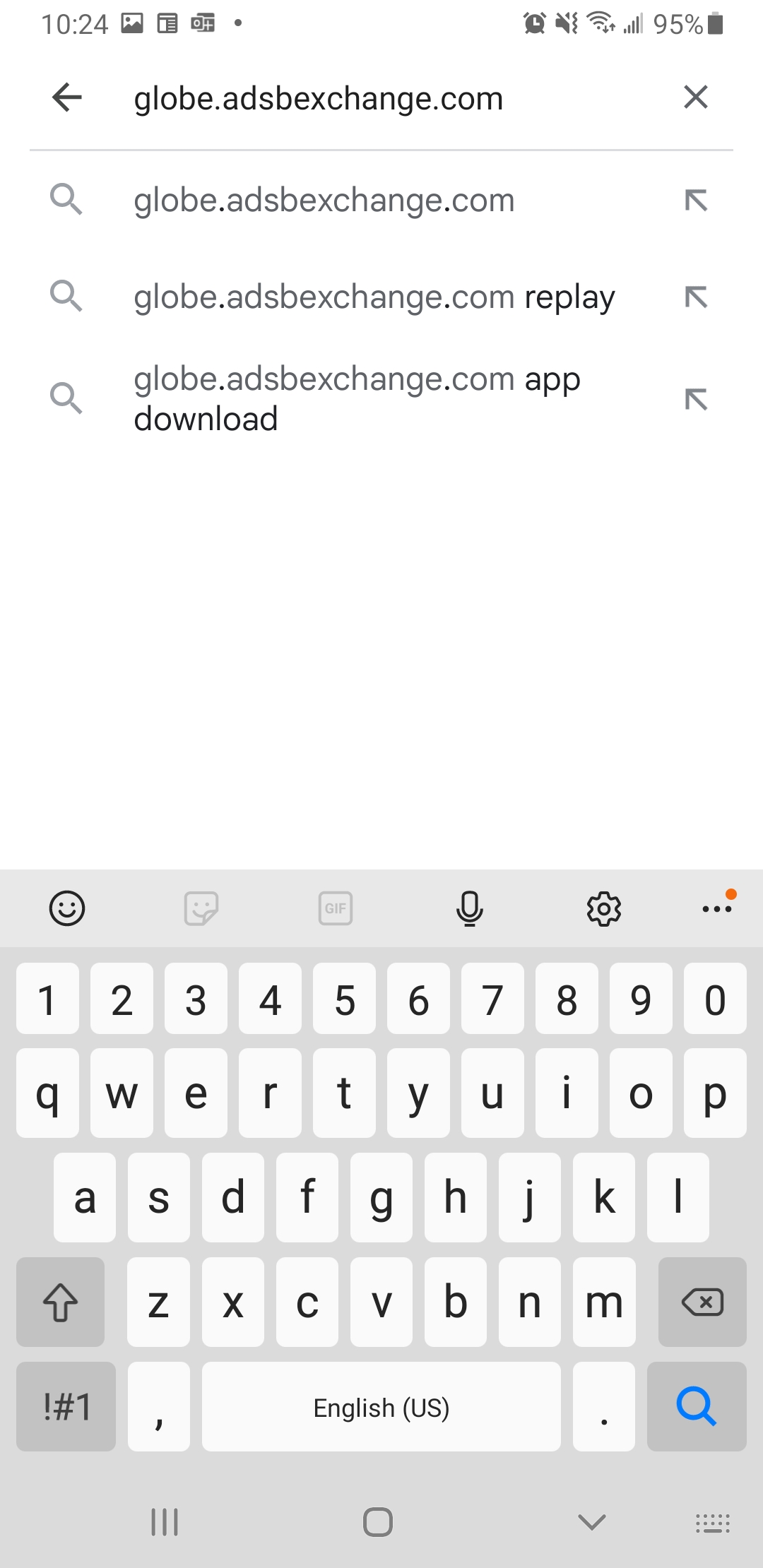
Task: Select suggestion globe.adsbexchange.com replay
Action: tap(374, 297)
